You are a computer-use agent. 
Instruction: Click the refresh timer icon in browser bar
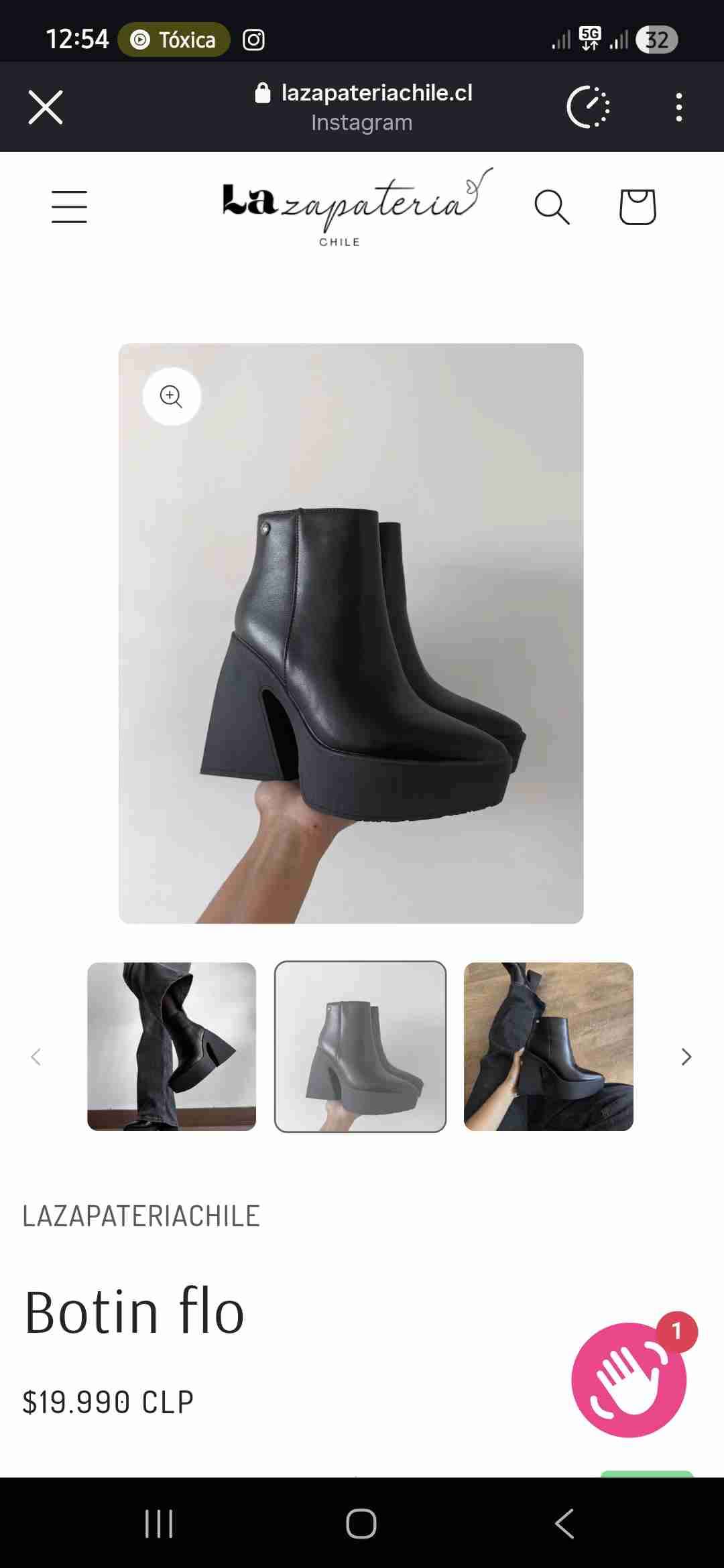pos(588,107)
